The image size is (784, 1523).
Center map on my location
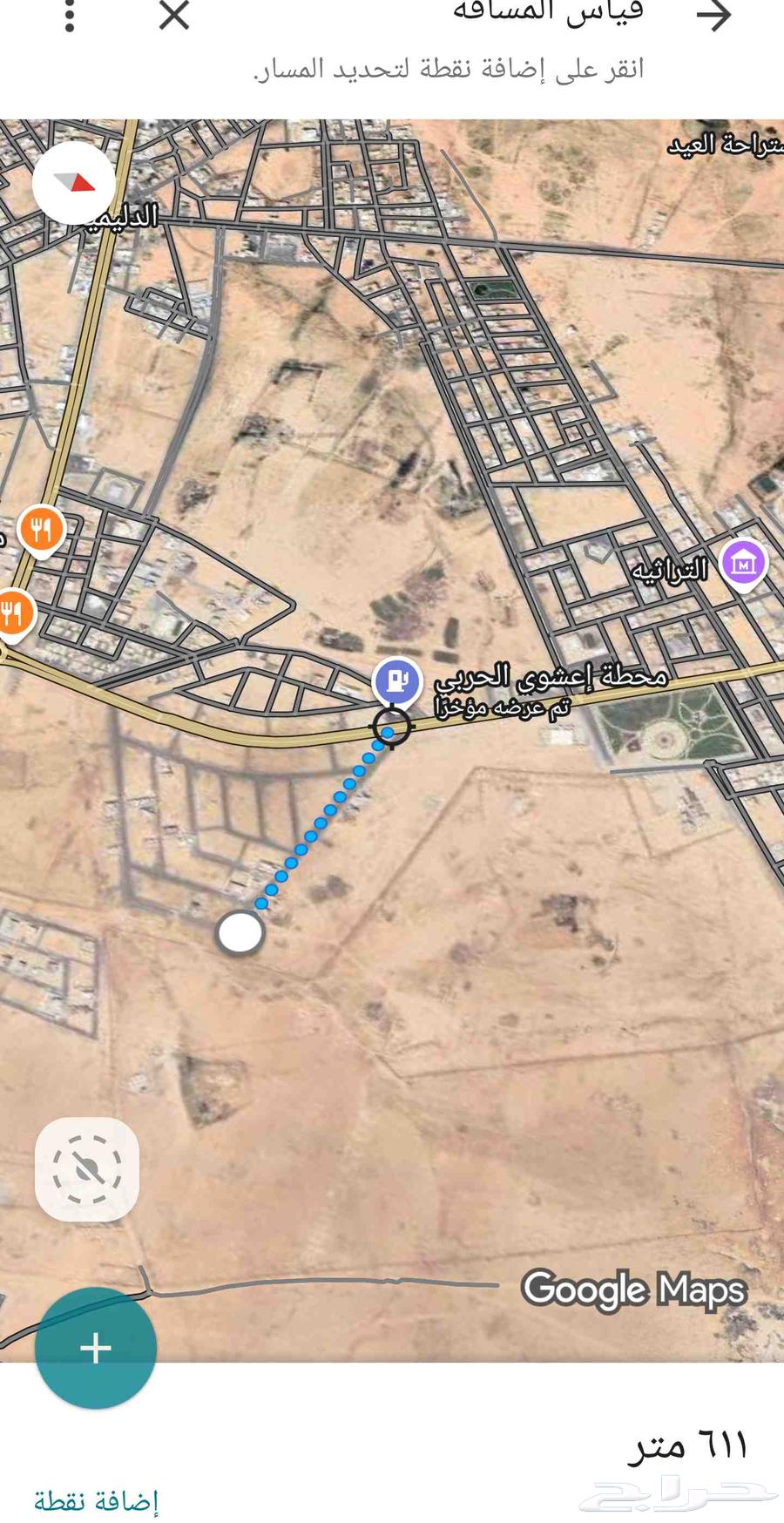87,1169
